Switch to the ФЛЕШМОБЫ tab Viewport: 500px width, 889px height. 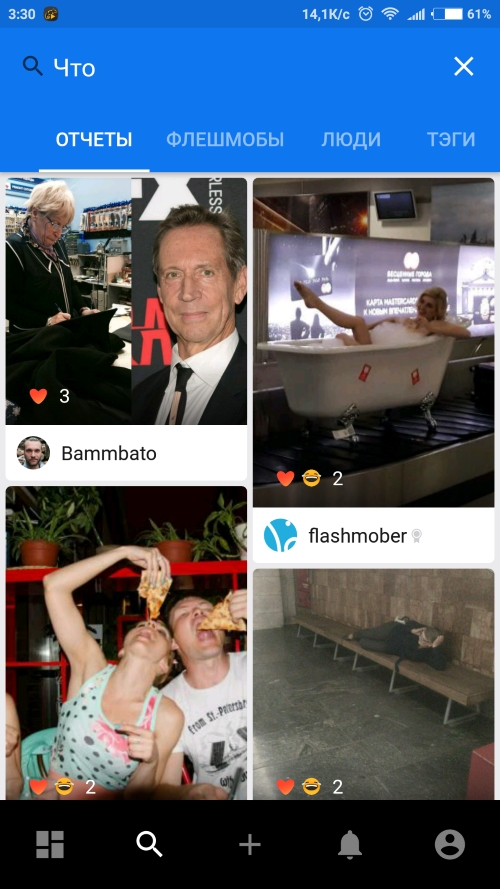(224, 139)
